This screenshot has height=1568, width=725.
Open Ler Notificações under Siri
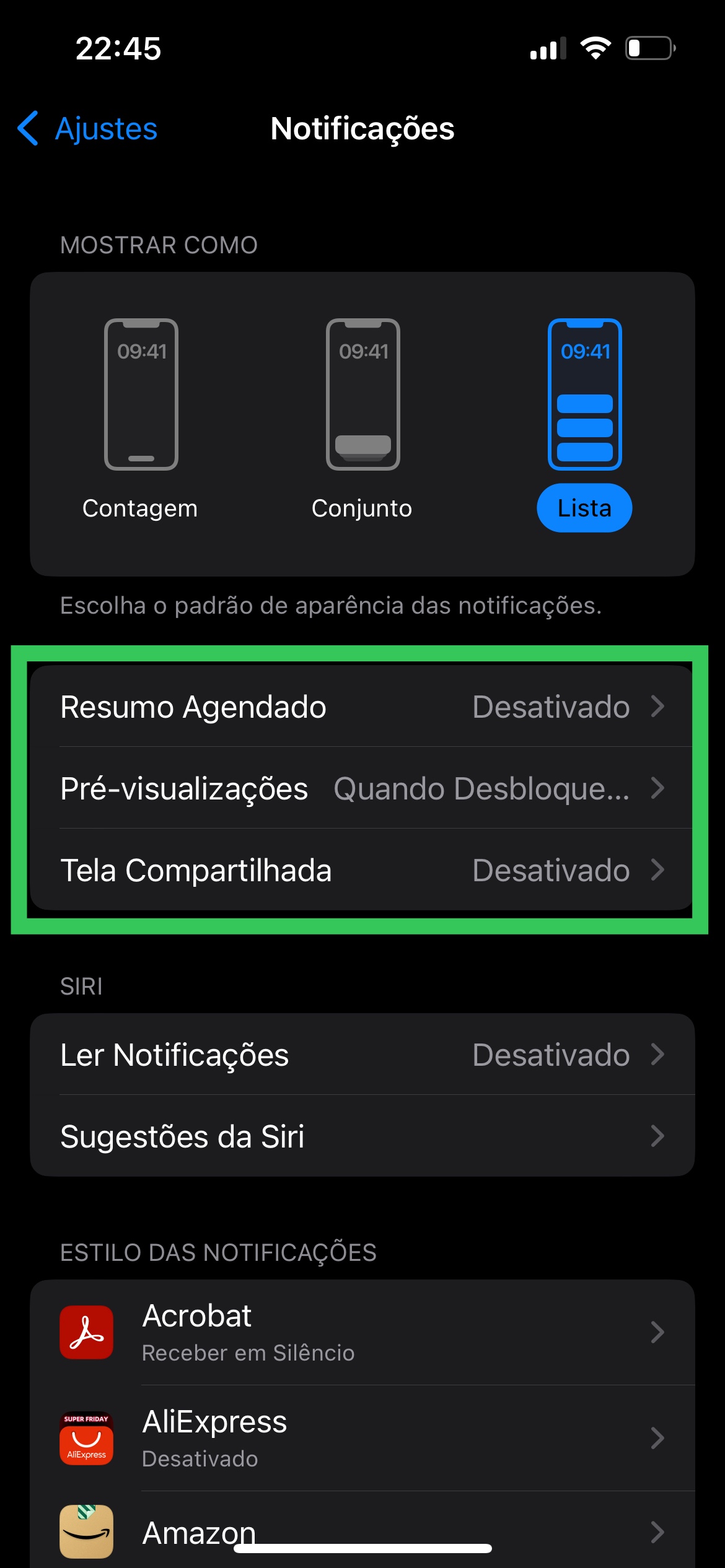point(362,1054)
